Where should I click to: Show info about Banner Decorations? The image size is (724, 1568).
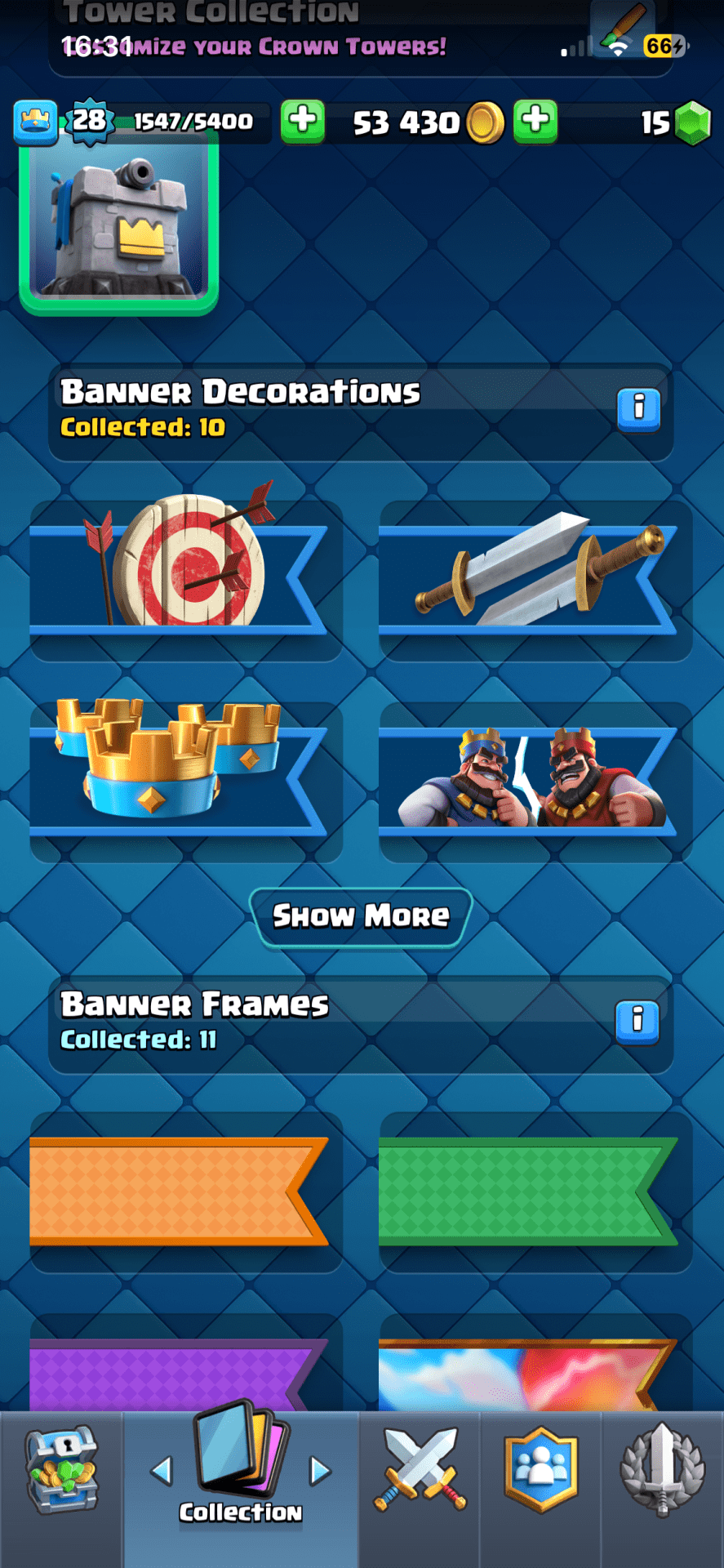click(x=638, y=408)
